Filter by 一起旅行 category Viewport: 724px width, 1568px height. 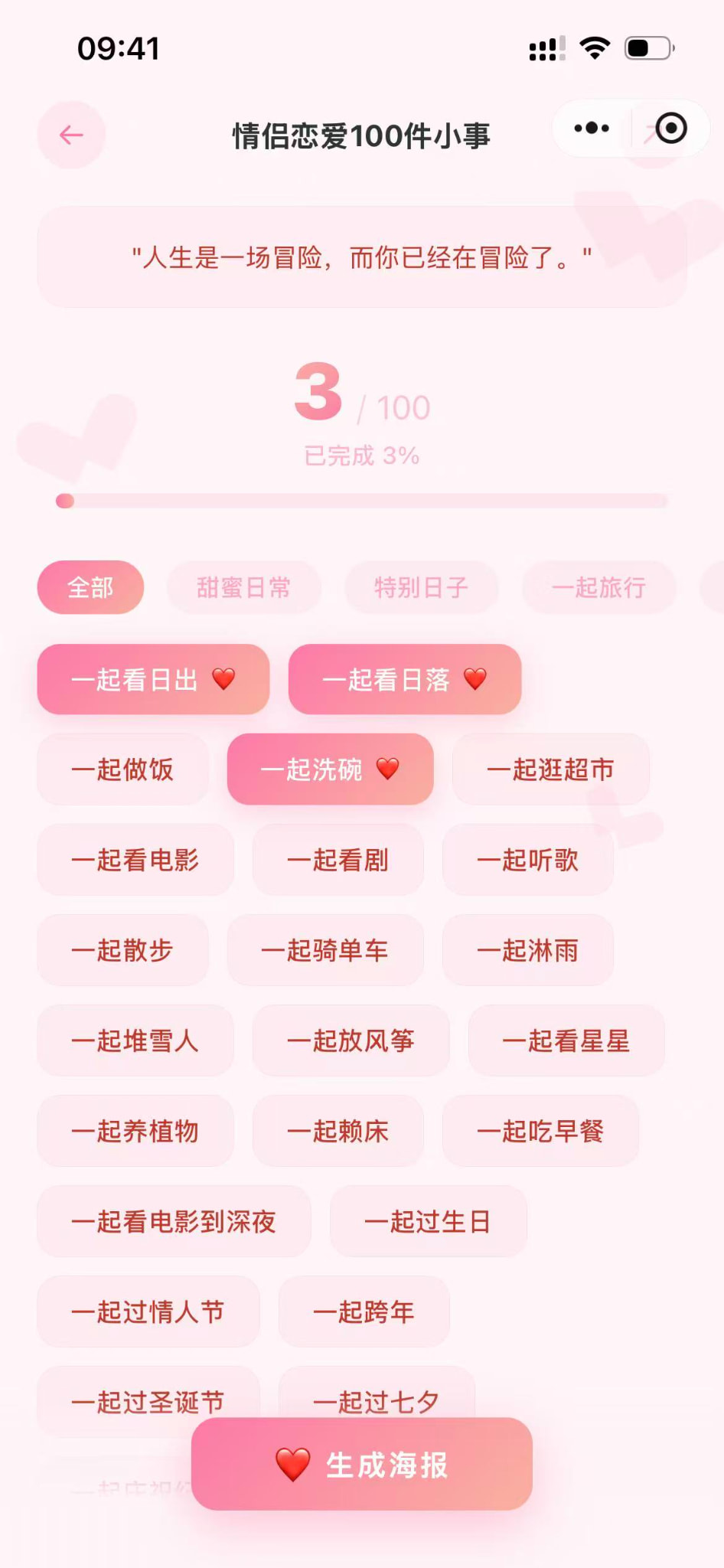599,587
